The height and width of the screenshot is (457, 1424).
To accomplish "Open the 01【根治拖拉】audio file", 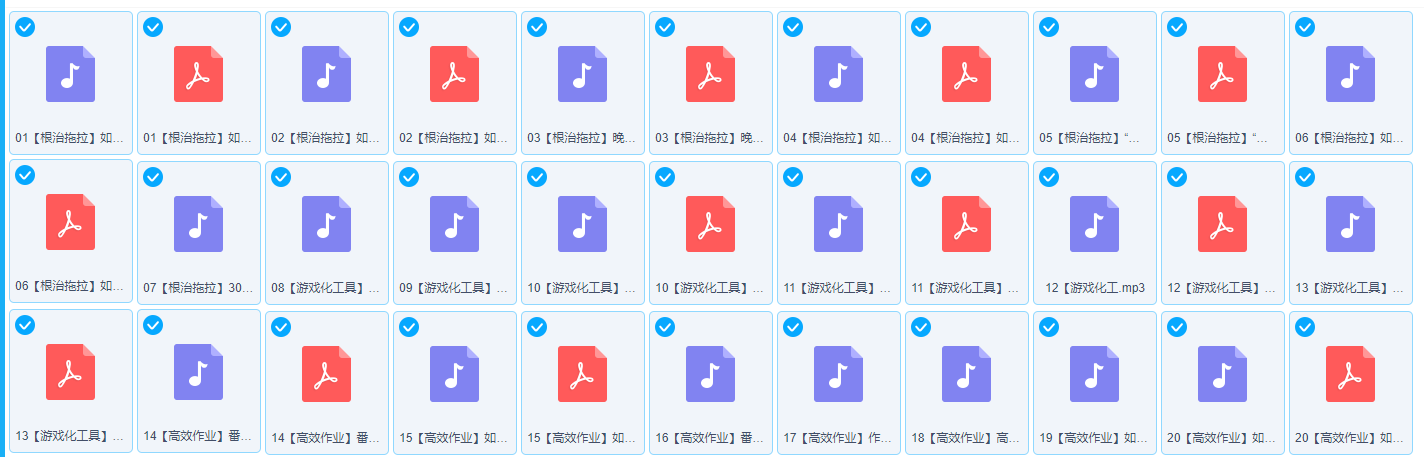I will pyautogui.click(x=70, y=74).
